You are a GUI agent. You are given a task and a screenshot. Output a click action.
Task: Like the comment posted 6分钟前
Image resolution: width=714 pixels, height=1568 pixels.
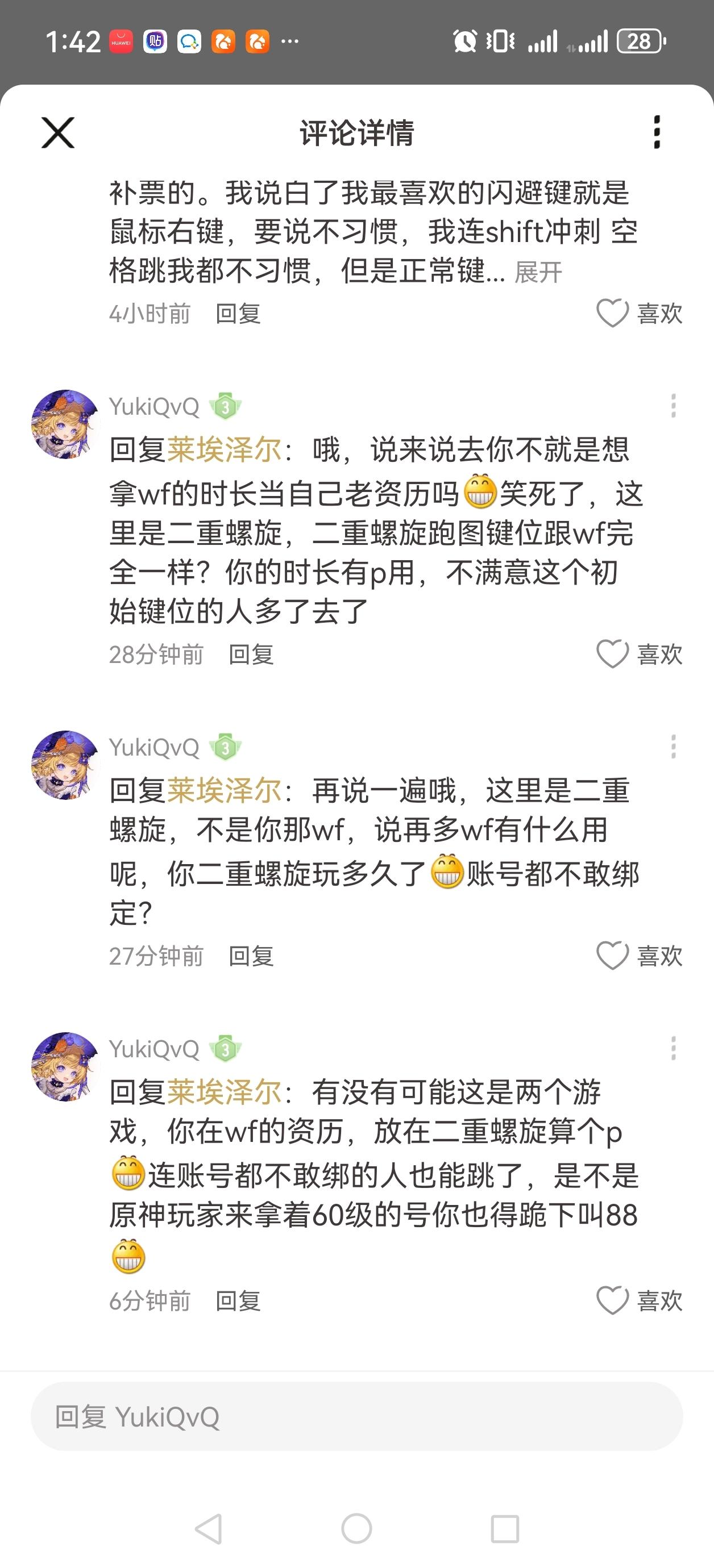point(612,1301)
